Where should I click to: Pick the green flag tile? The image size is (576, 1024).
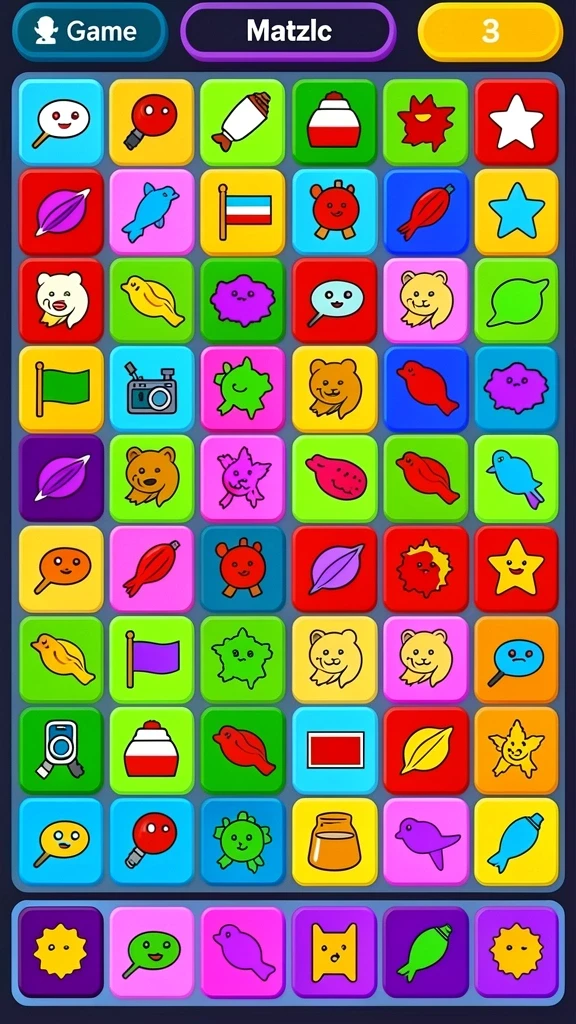[x=61, y=389]
